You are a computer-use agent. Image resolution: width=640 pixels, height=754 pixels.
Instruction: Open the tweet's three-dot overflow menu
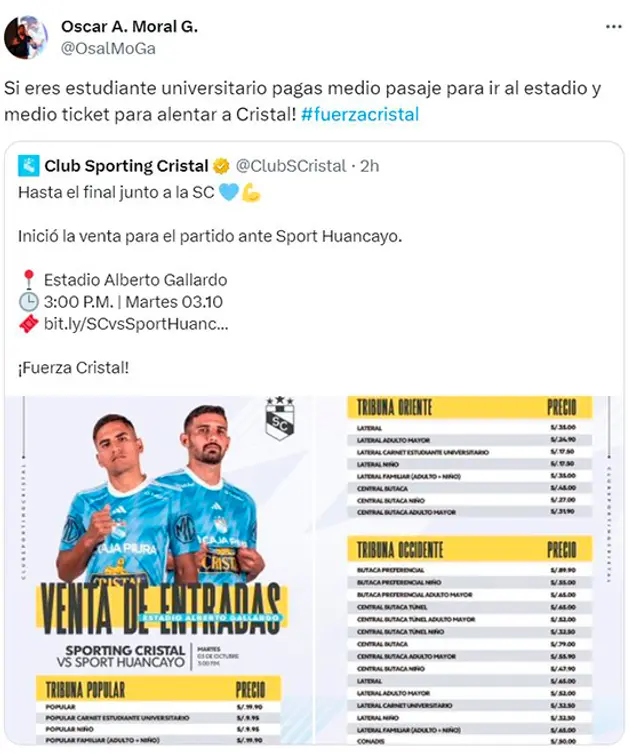(613, 27)
